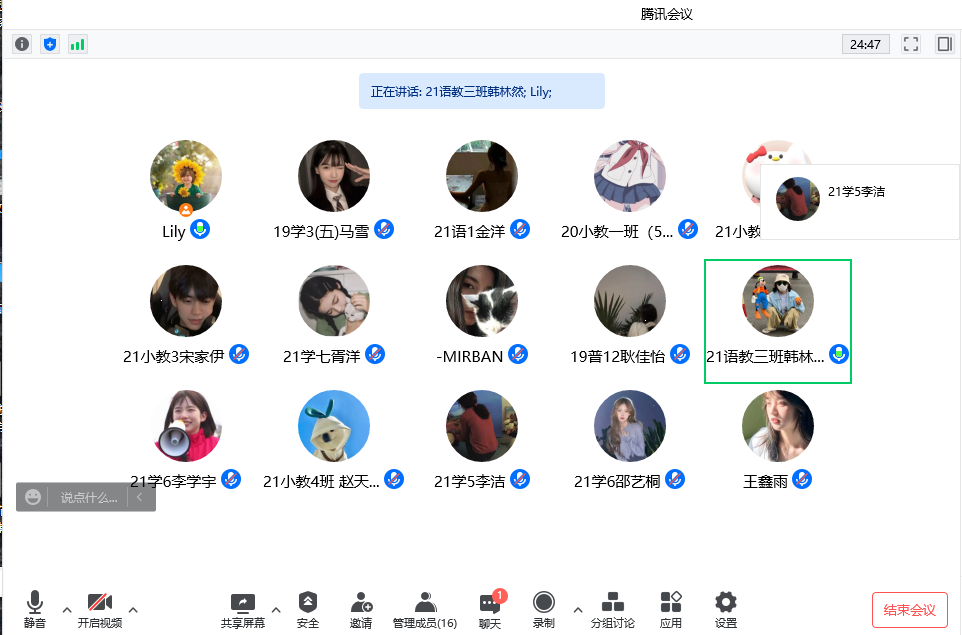Mute the microphone with 静音
The image size is (962, 635).
(x=35, y=608)
